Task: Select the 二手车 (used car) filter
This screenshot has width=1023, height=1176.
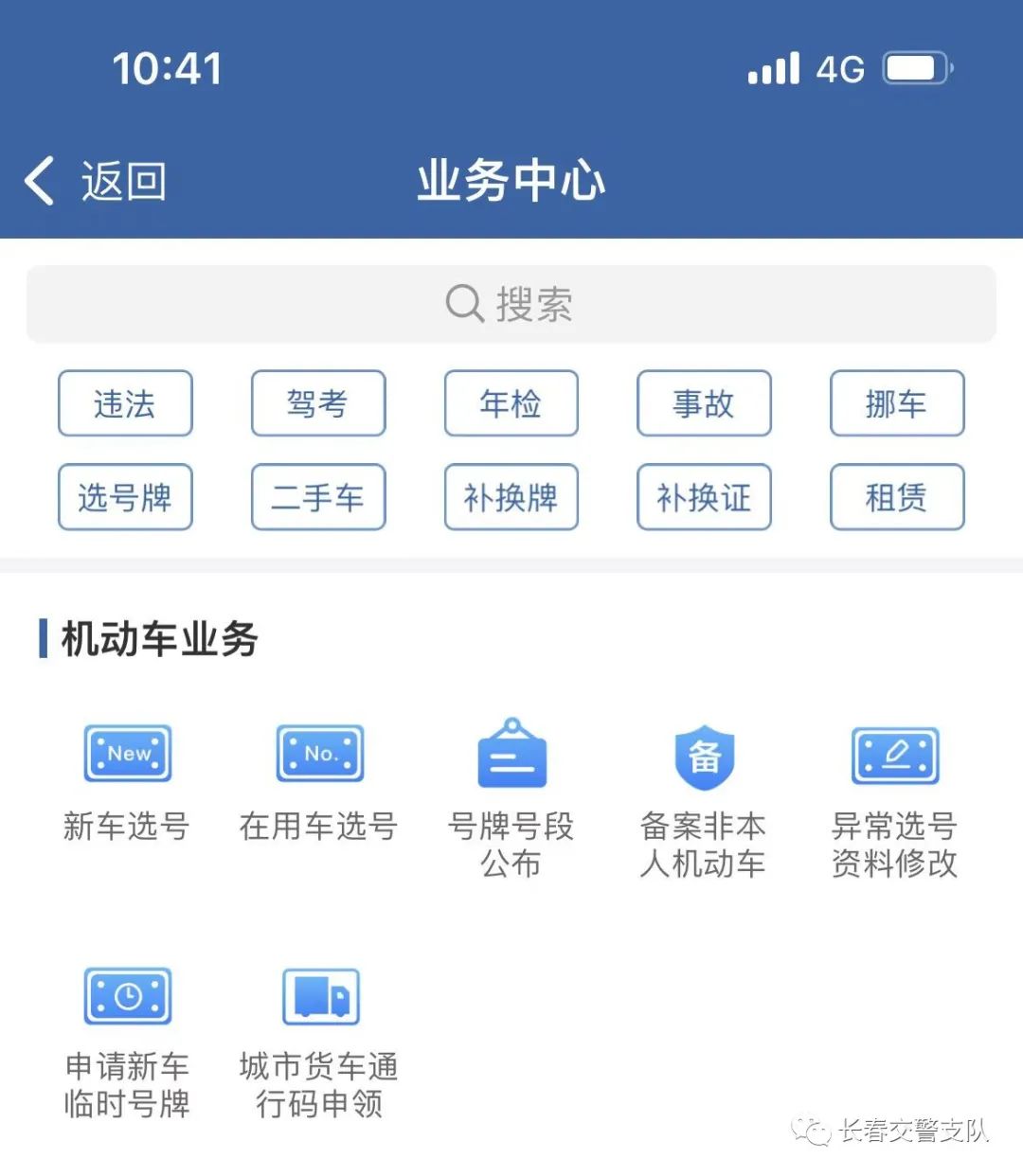Action: click(318, 498)
